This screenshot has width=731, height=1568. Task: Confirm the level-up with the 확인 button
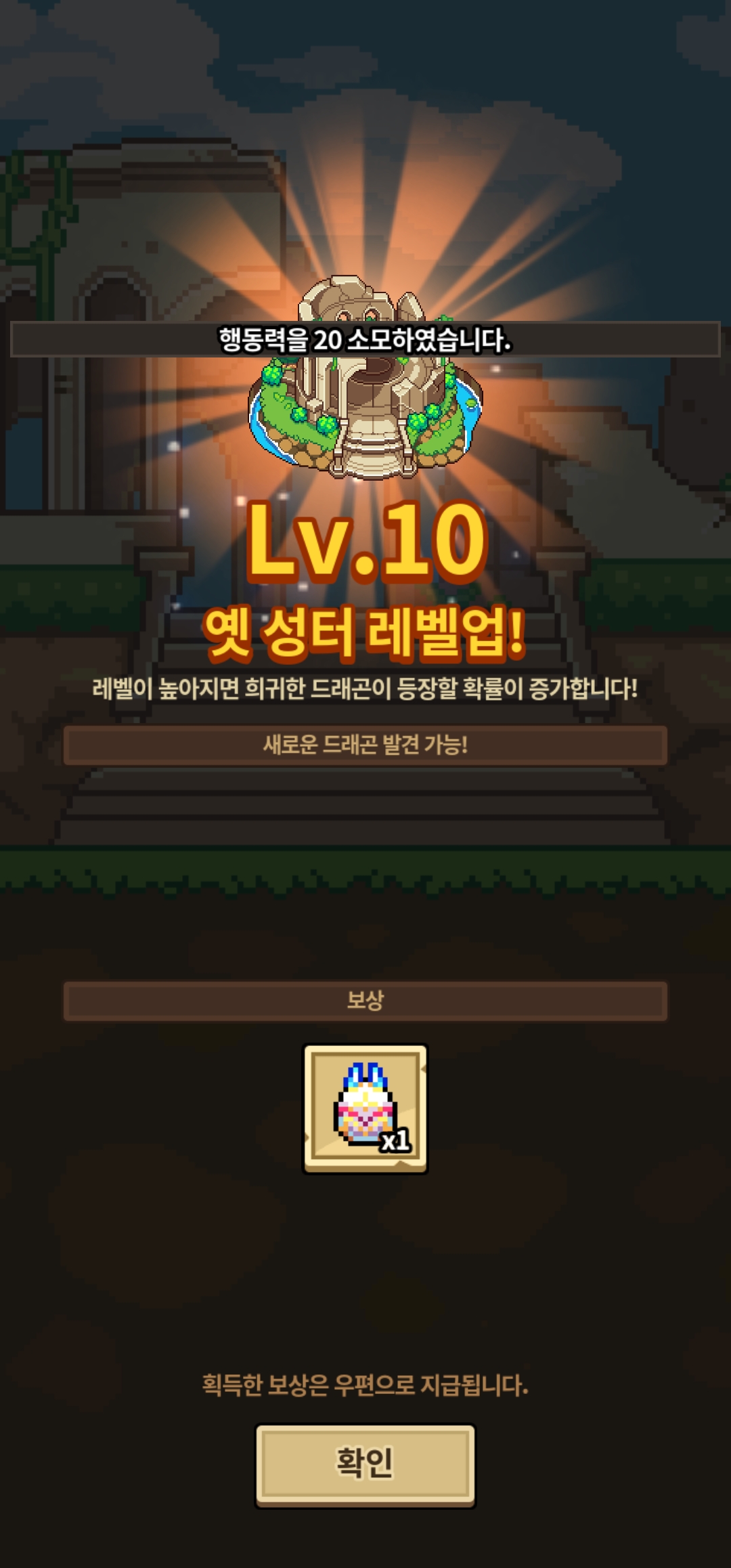pos(365,1464)
